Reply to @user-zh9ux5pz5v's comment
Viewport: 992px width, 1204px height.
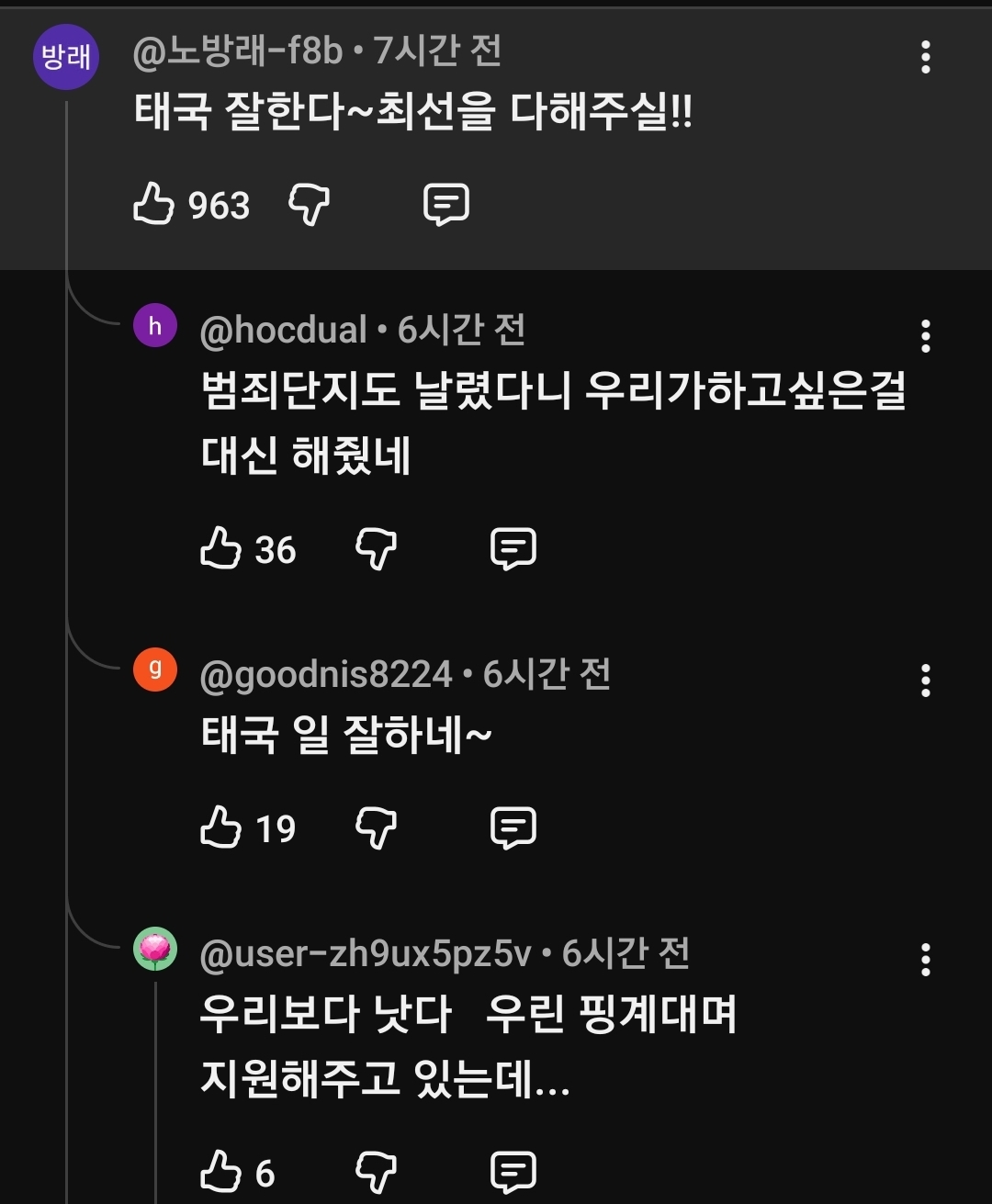[x=513, y=1172]
